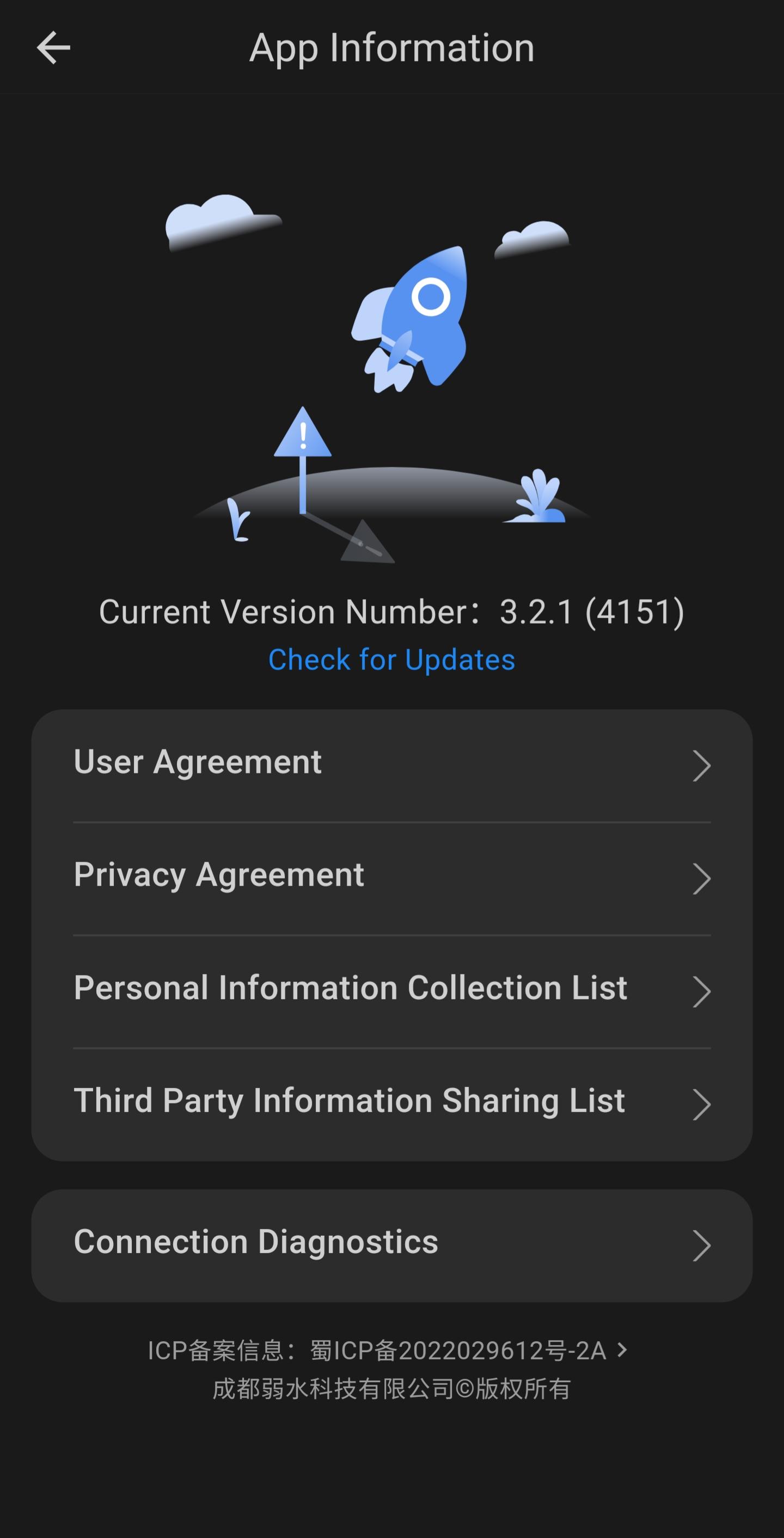Check for Updates
Viewport: 784px width, 1538px height.
tap(391, 660)
